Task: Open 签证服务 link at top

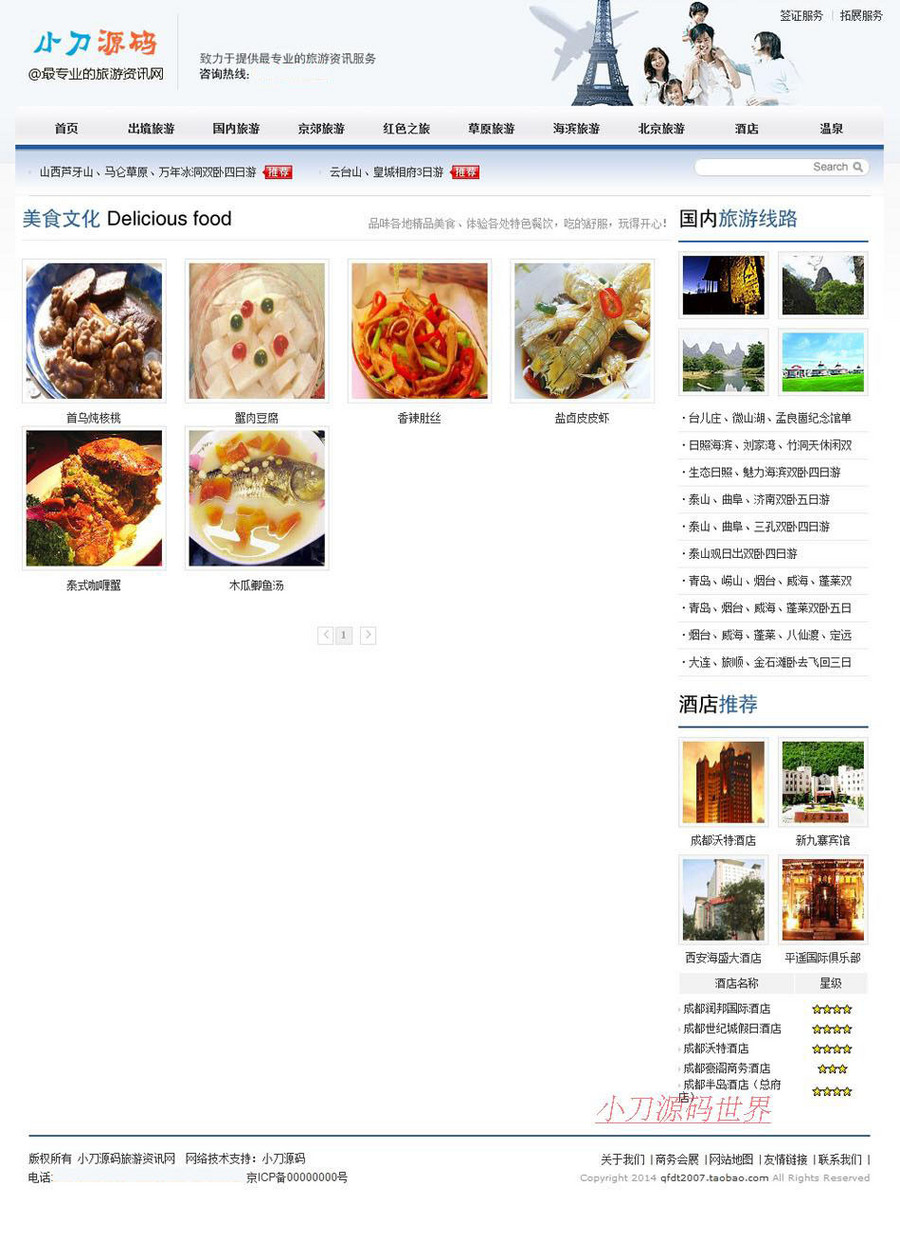Action: (x=801, y=16)
